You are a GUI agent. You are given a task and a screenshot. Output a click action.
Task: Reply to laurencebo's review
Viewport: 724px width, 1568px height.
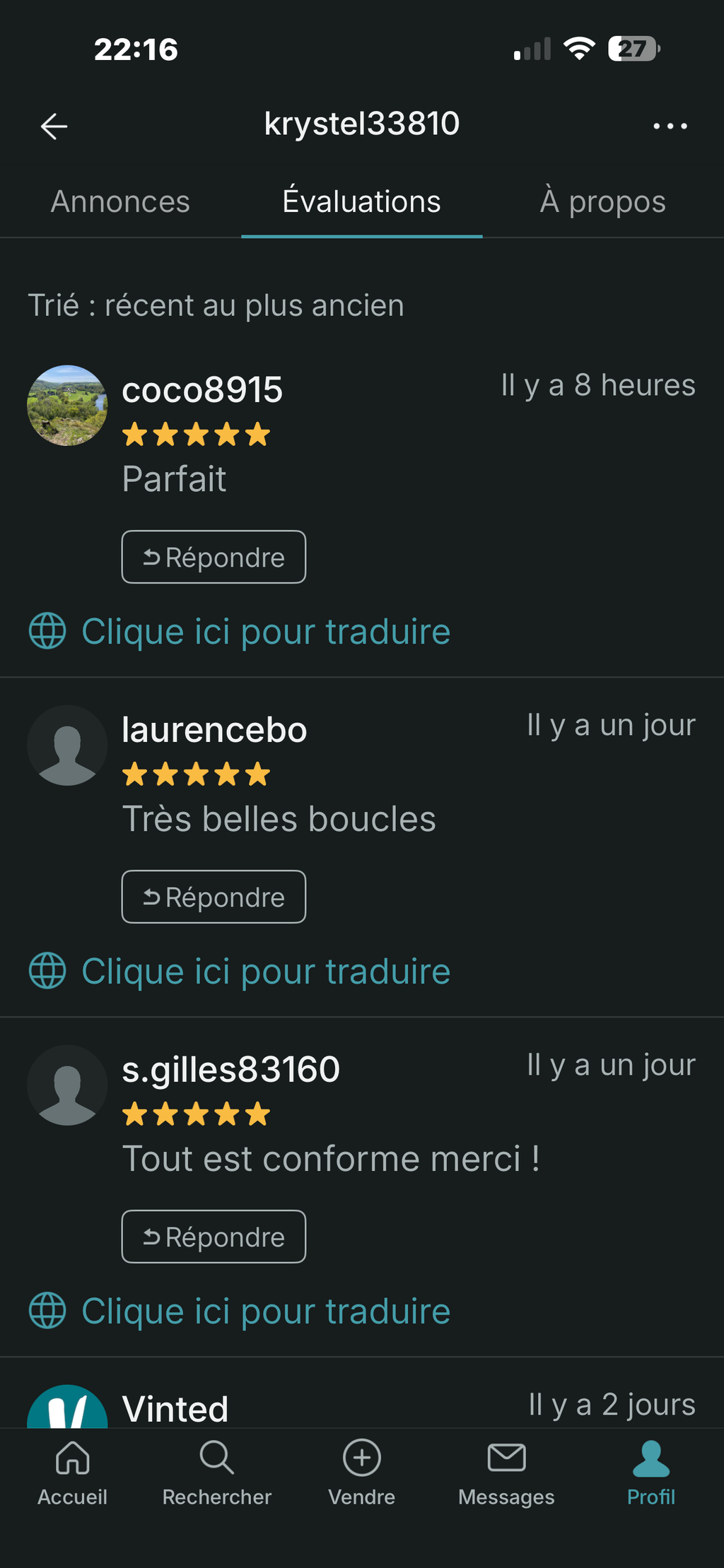214,897
